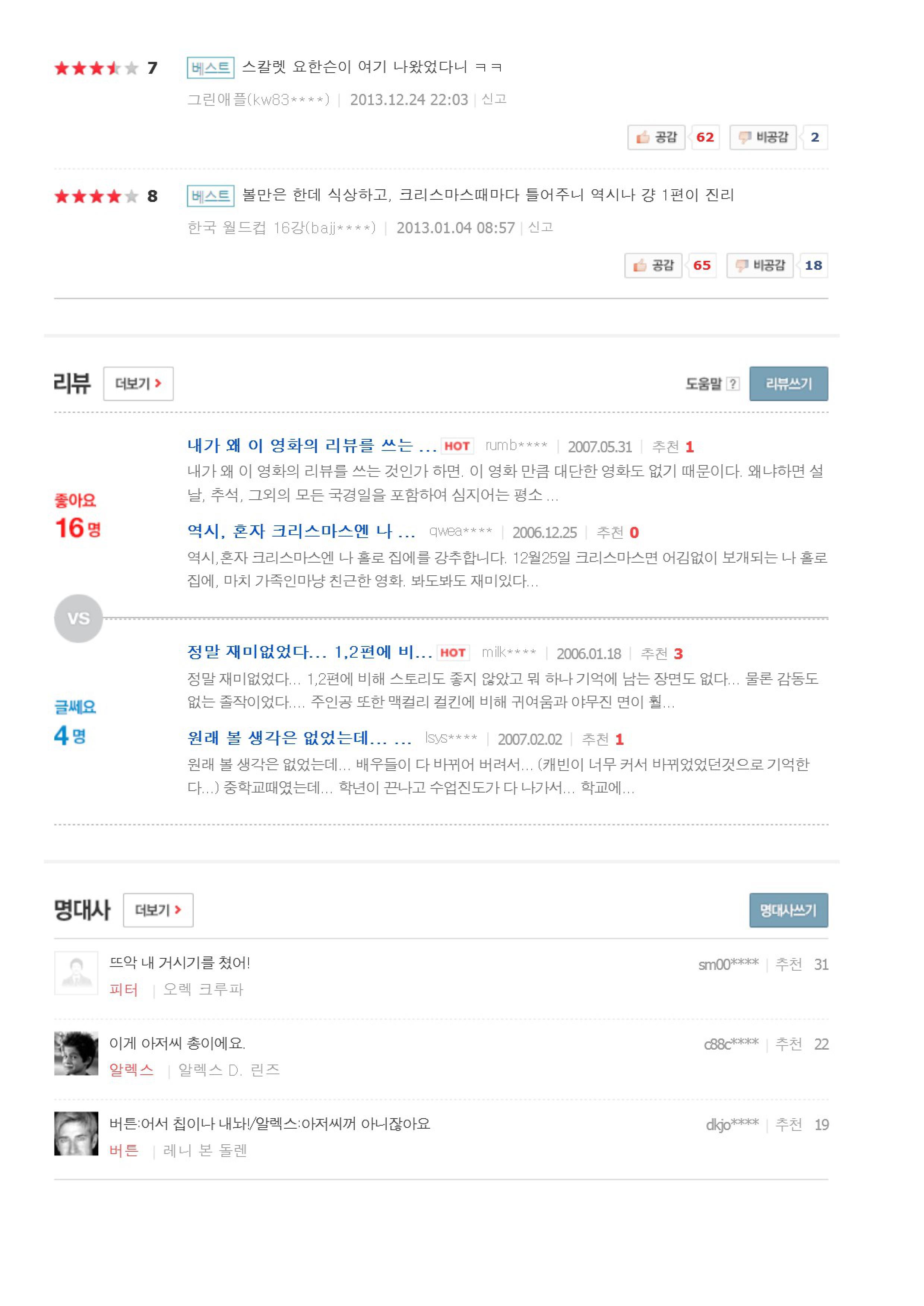Open actor link 레니 본 돌렌

(205, 1150)
